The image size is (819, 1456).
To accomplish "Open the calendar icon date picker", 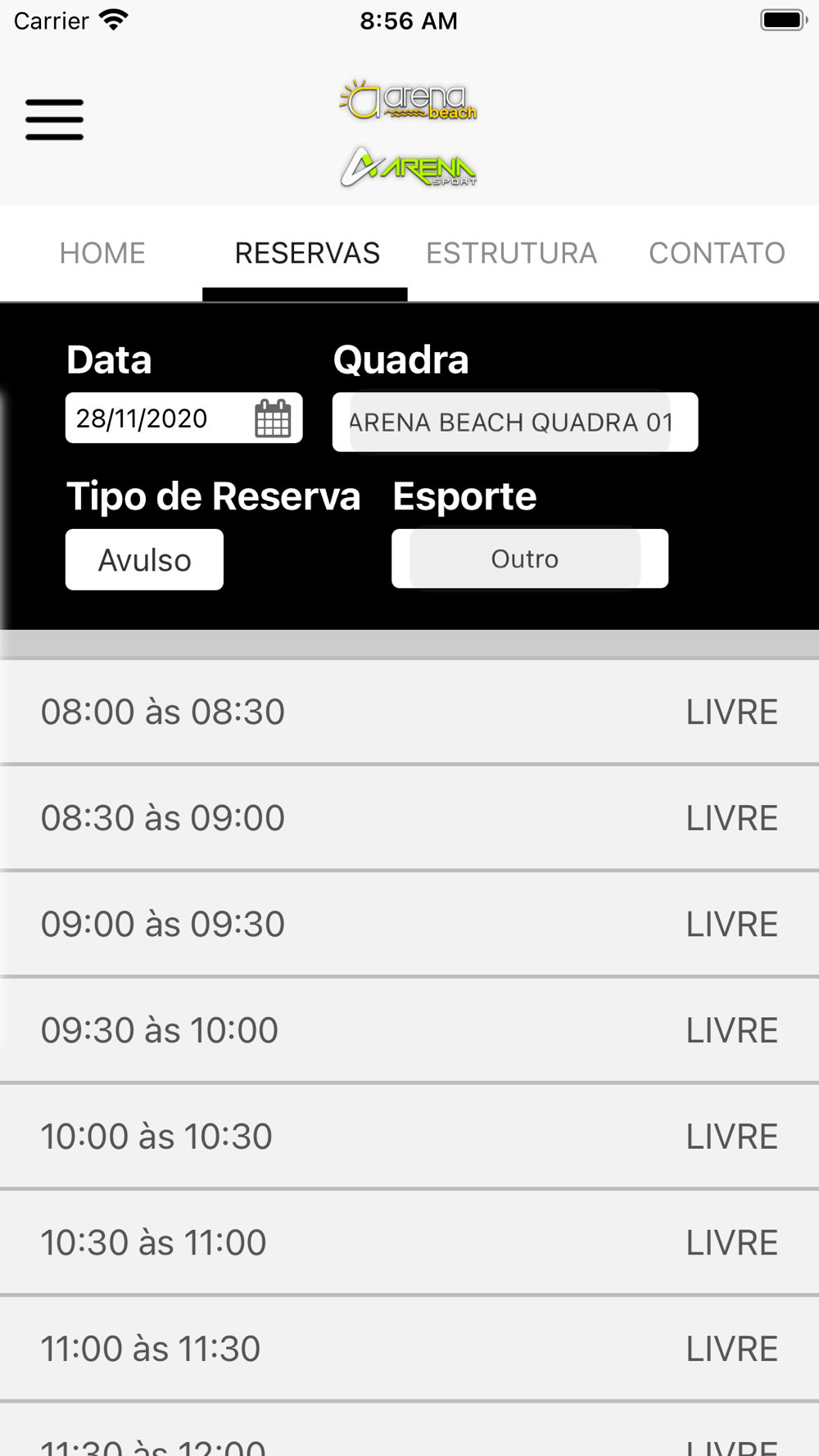I will [273, 418].
